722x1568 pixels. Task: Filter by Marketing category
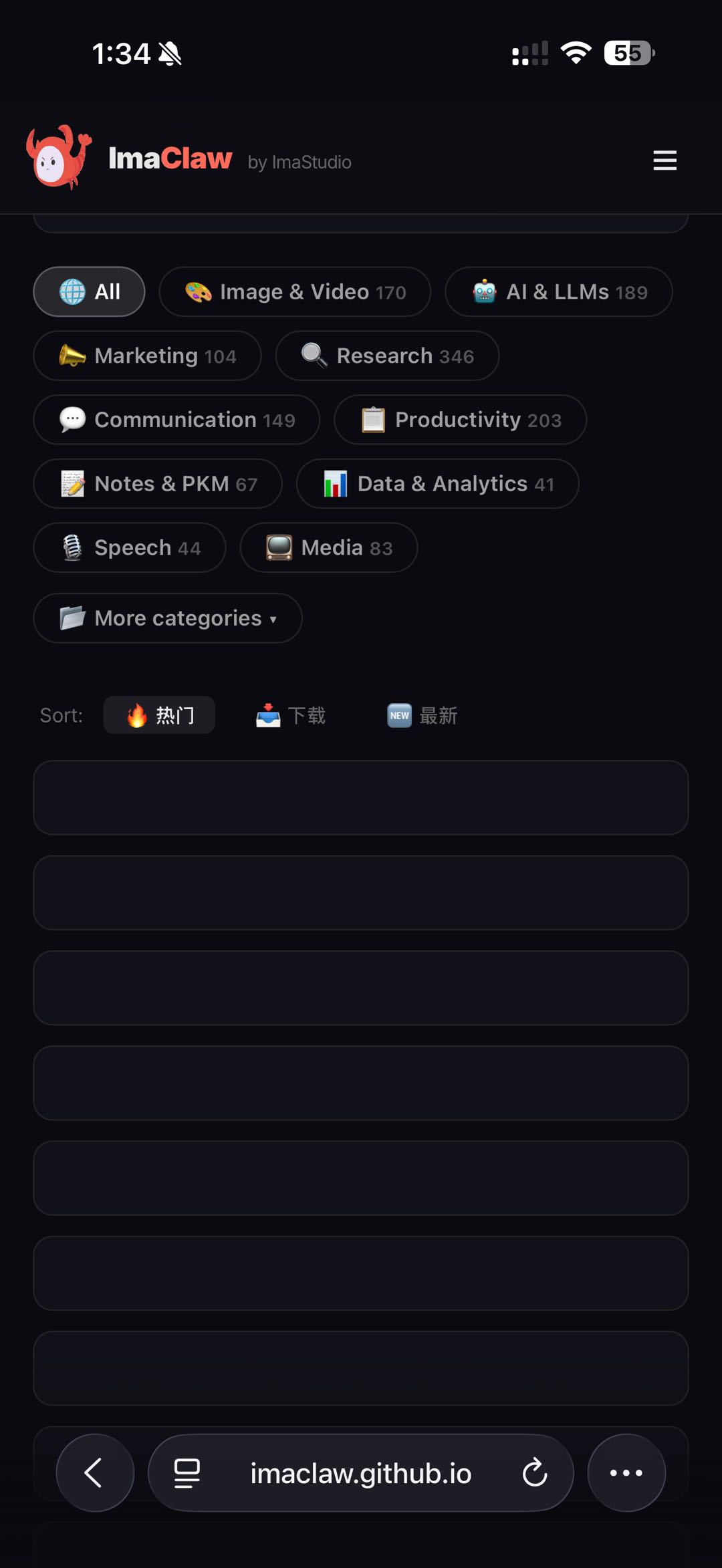(x=147, y=356)
